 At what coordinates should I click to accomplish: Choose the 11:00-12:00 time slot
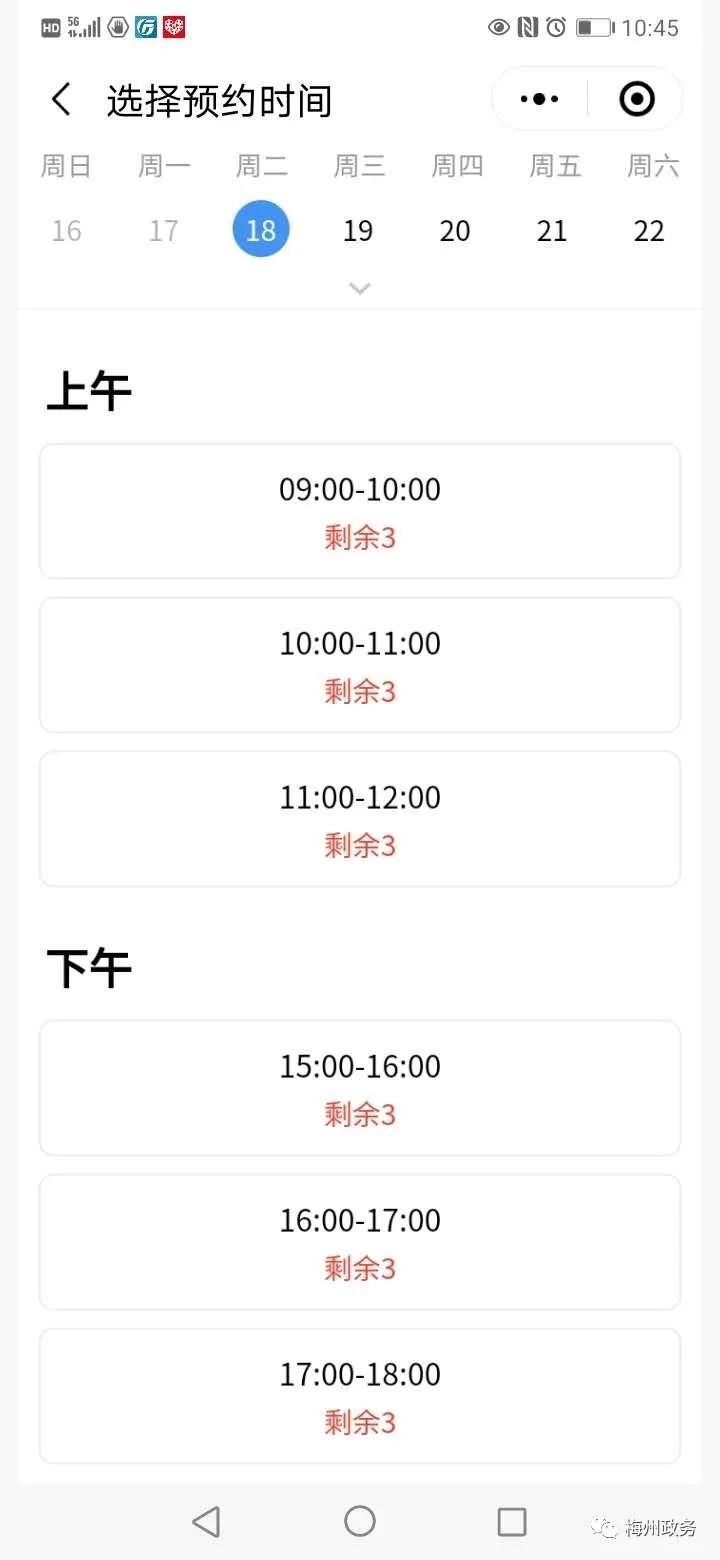tap(360, 819)
